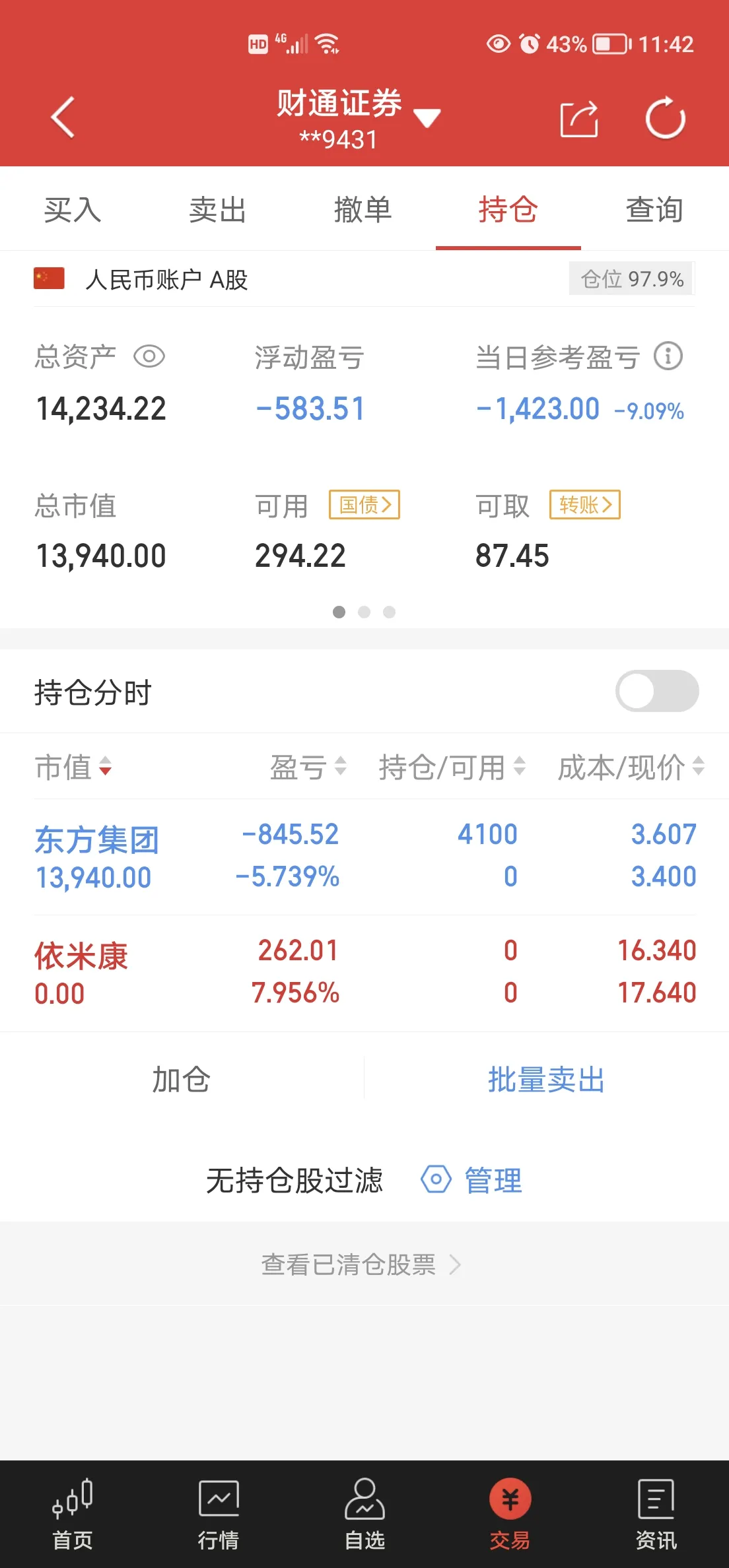Go back using the top-left arrow
This screenshot has width=729, height=1568.
[63, 118]
